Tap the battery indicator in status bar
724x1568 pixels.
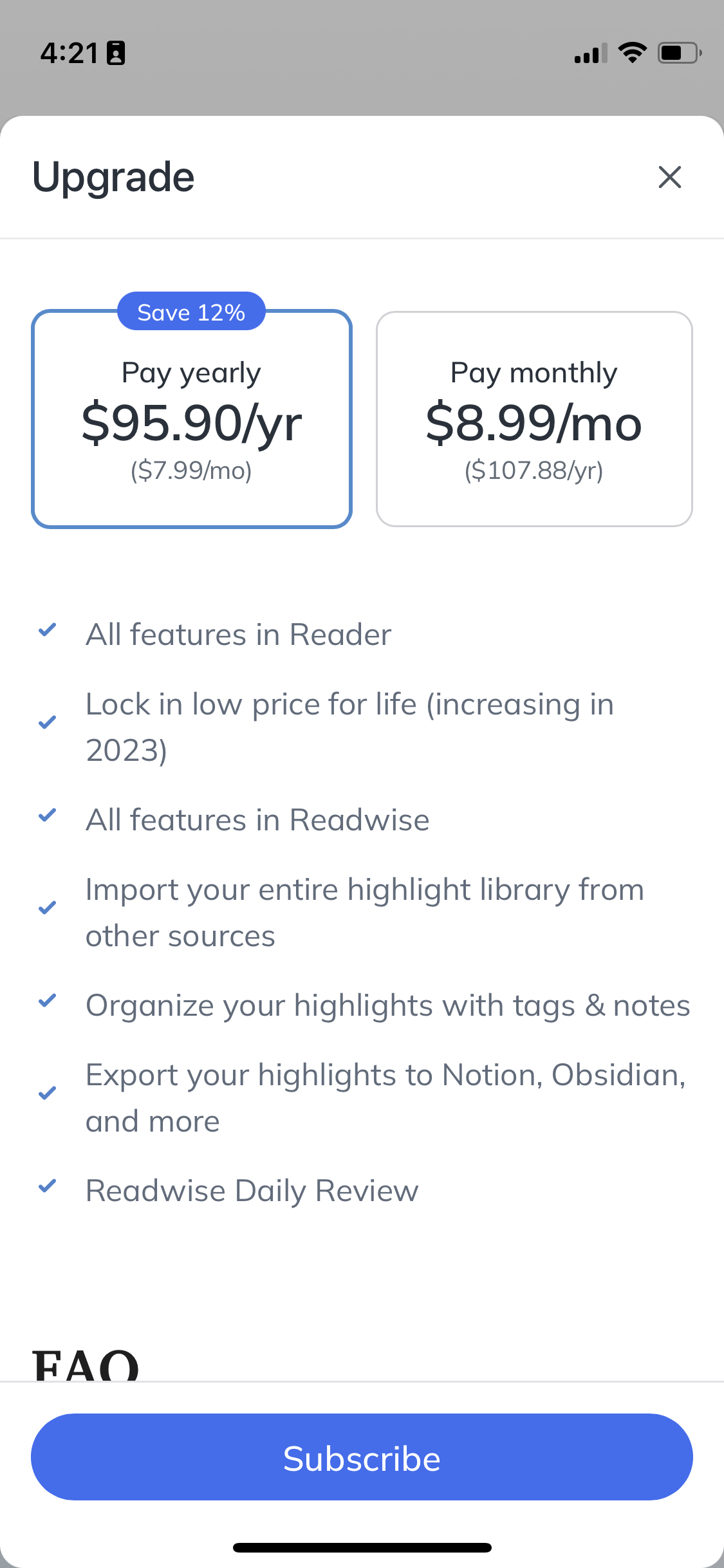[677, 53]
